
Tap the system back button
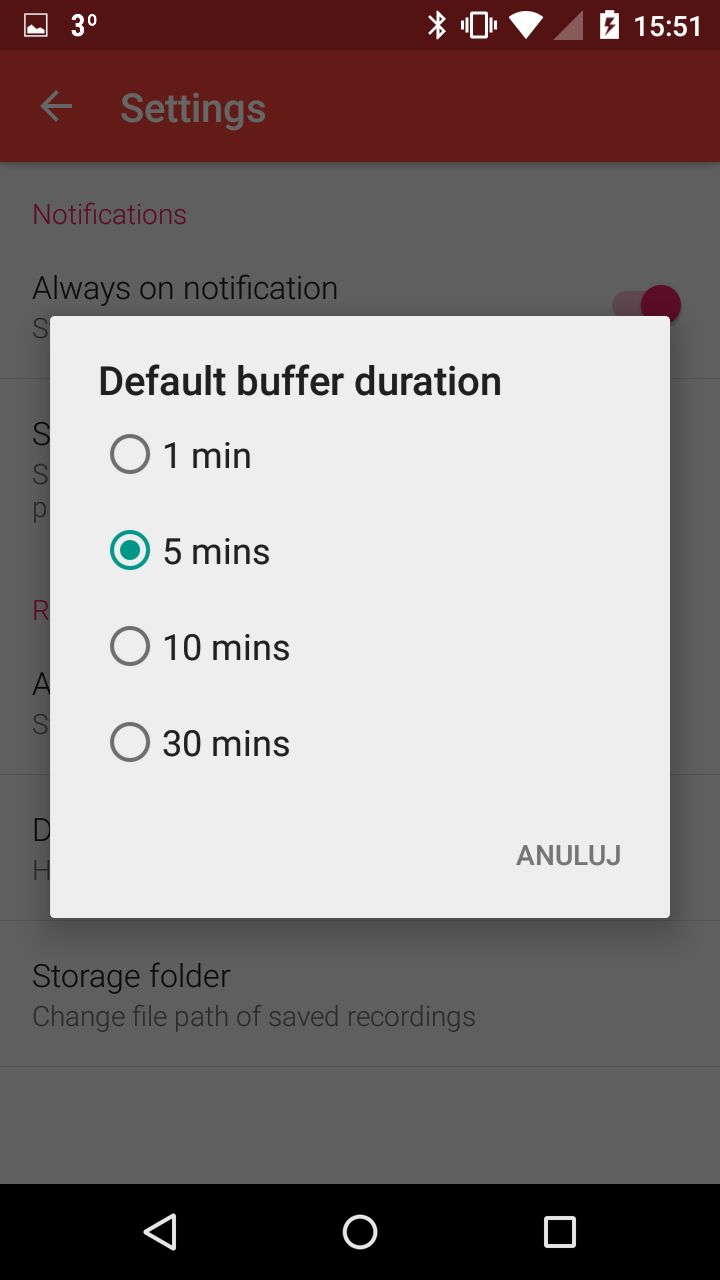coord(160,1232)
